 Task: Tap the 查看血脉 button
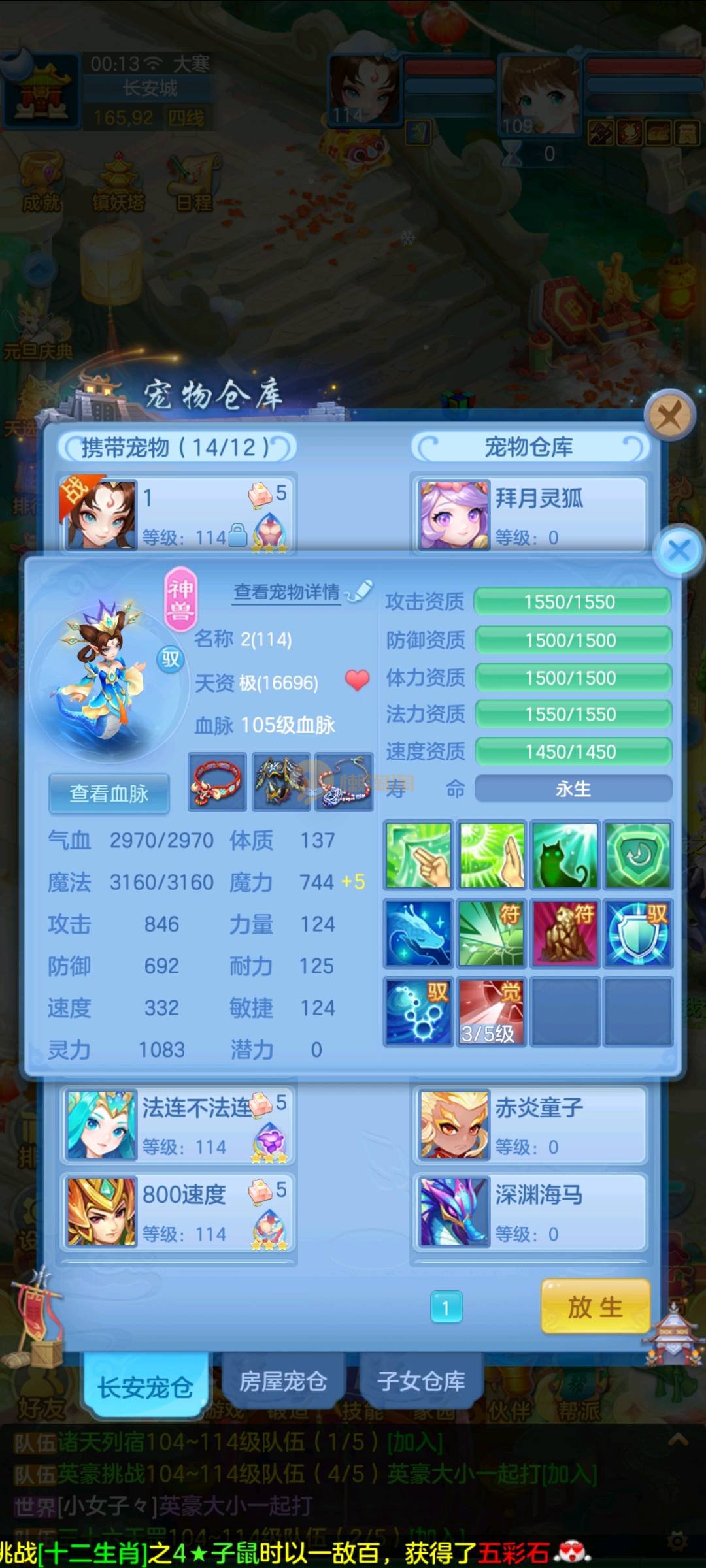[x=109, y=793]
